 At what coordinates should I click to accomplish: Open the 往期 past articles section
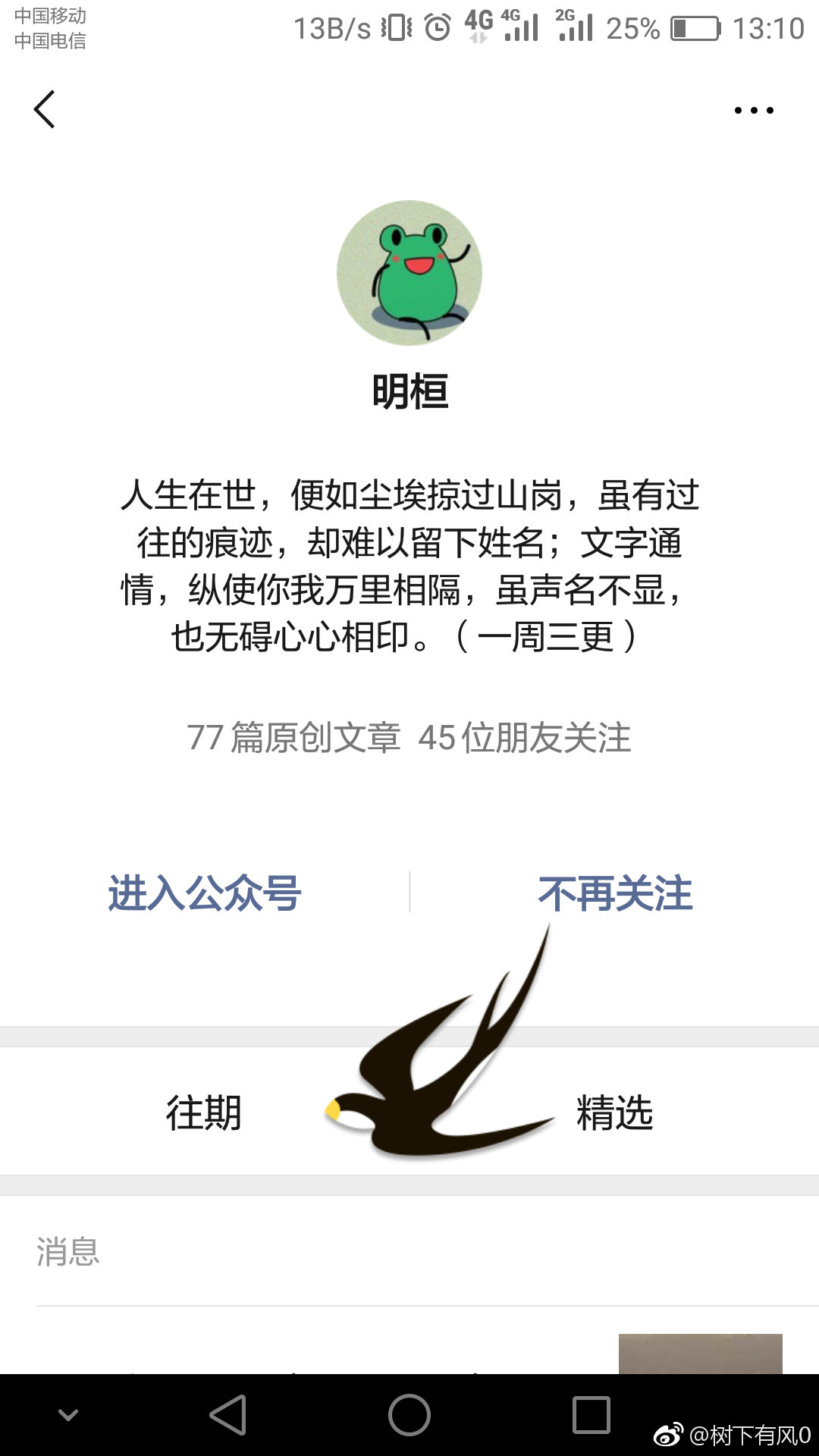pyautogui.click(x=204, y=1112)
